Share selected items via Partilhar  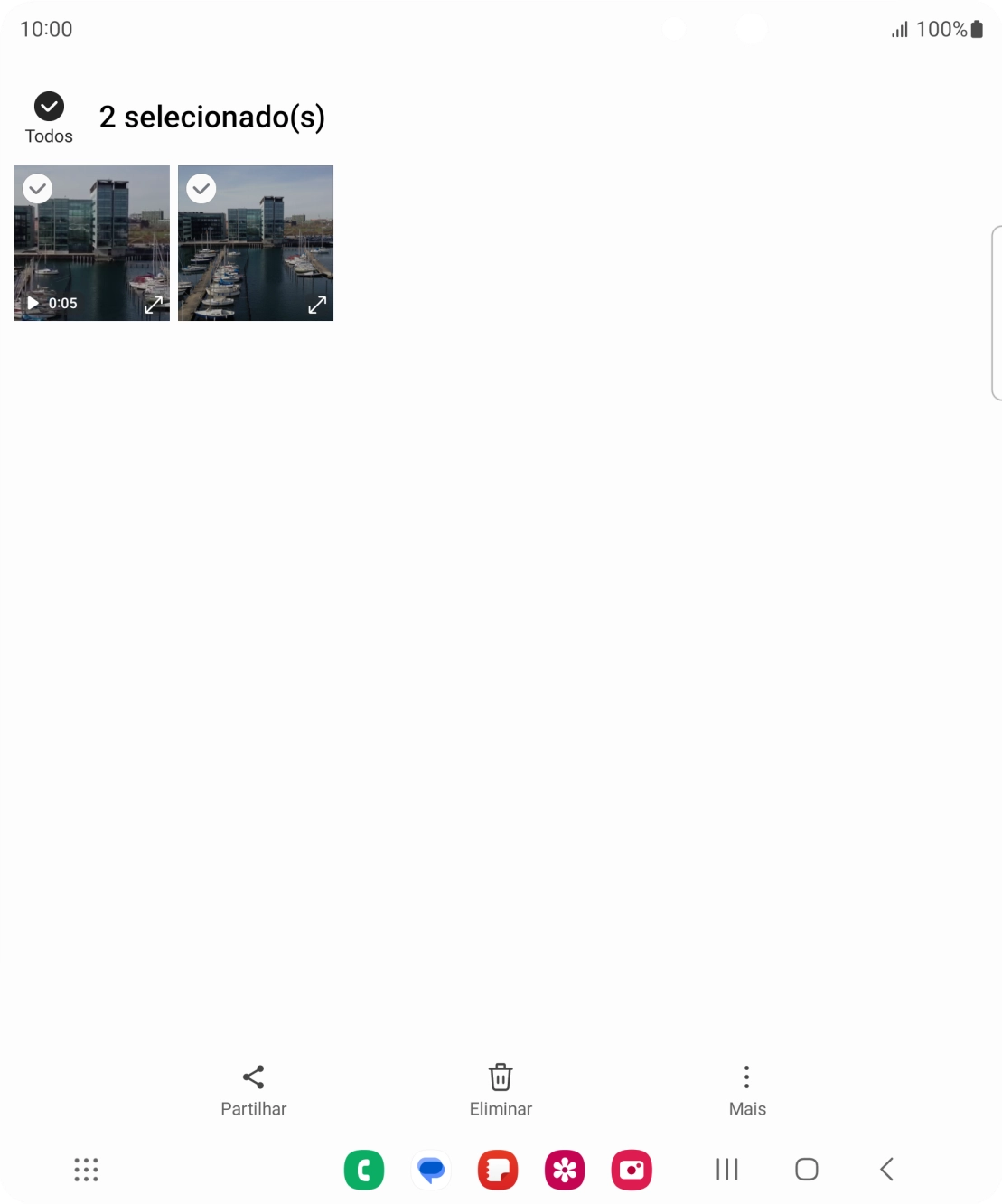click(254, 1090)
